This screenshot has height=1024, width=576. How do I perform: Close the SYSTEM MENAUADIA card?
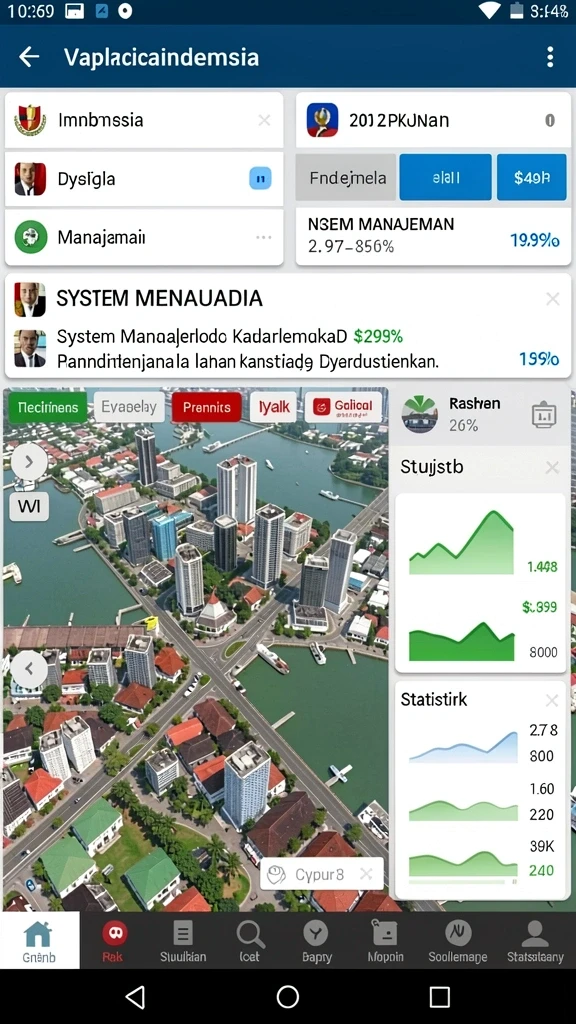[552, 299]
